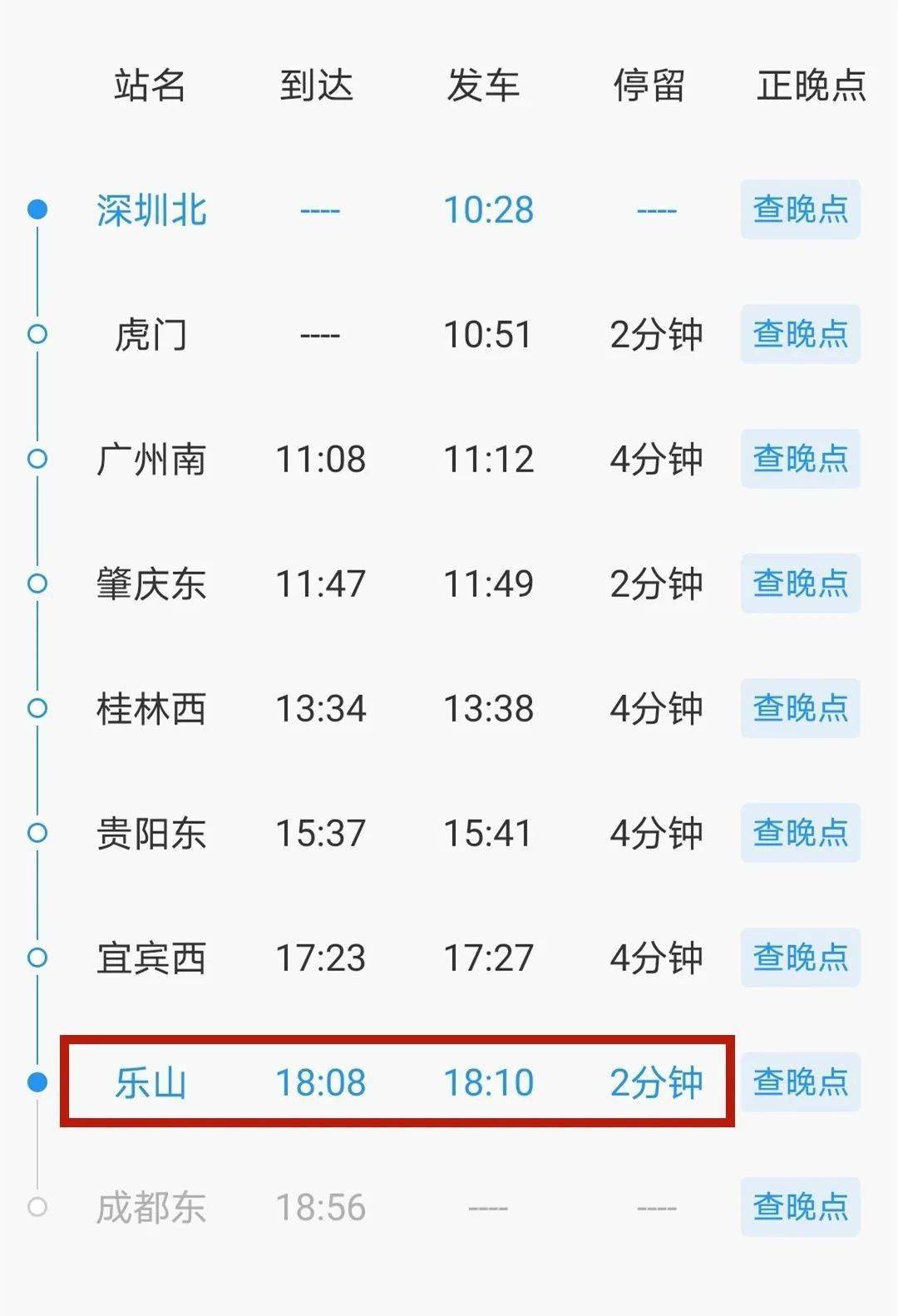The image size is (898, 1316).
Task: View delay info for 宜宾西
Action: click(800, 958)
